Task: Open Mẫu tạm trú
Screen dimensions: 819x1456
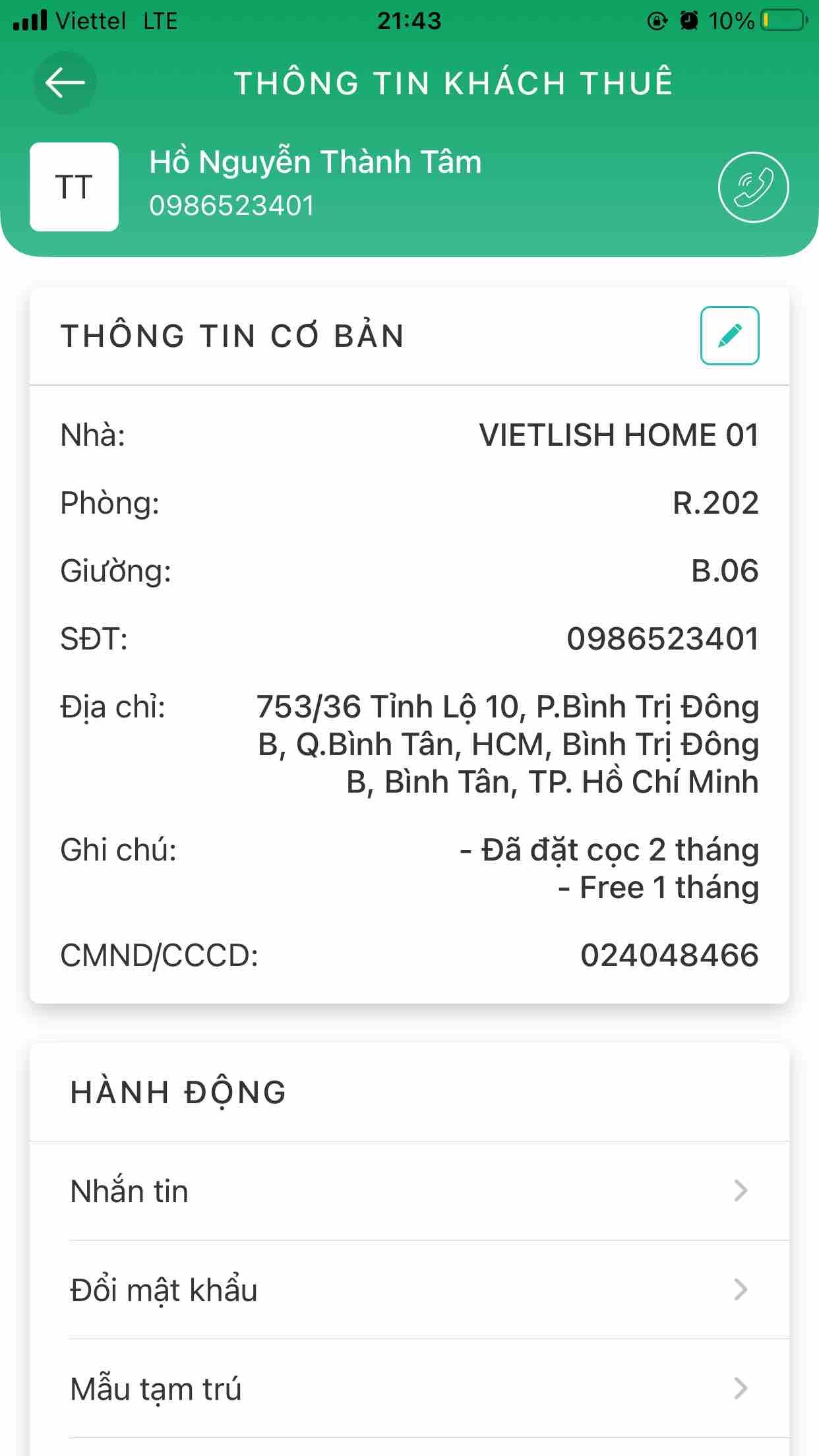Action: (409, 1389)
